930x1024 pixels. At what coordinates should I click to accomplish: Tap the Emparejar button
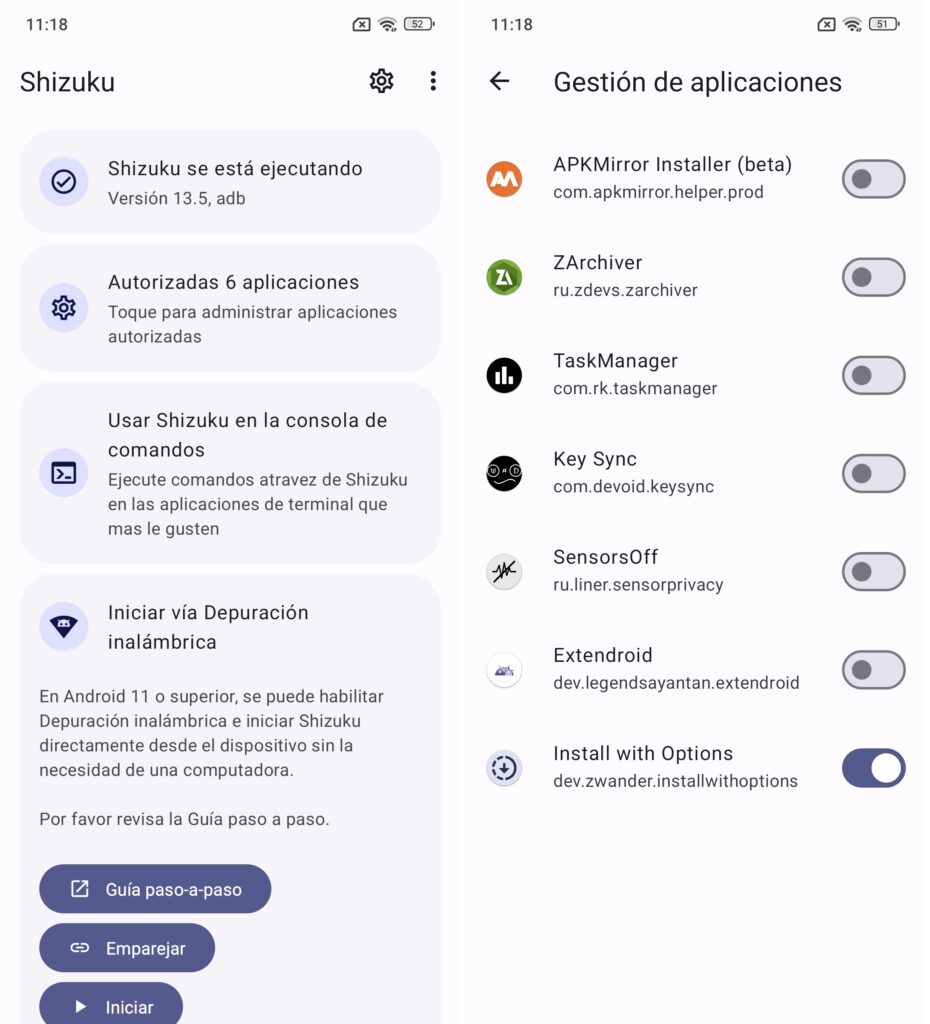pos(127,948)
